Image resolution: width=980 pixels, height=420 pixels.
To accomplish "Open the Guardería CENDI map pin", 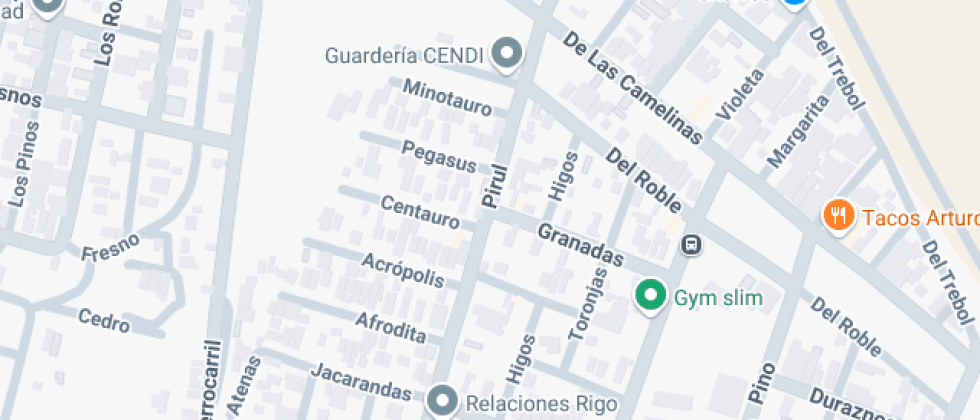I will pyautogui.click(x=509, y=53).
